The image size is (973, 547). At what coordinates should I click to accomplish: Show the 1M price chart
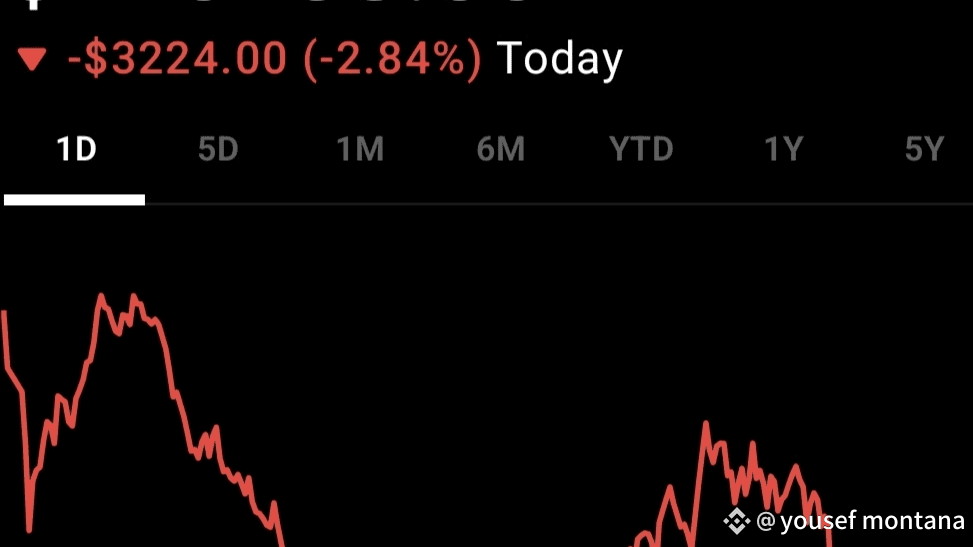tap(360, 150)
